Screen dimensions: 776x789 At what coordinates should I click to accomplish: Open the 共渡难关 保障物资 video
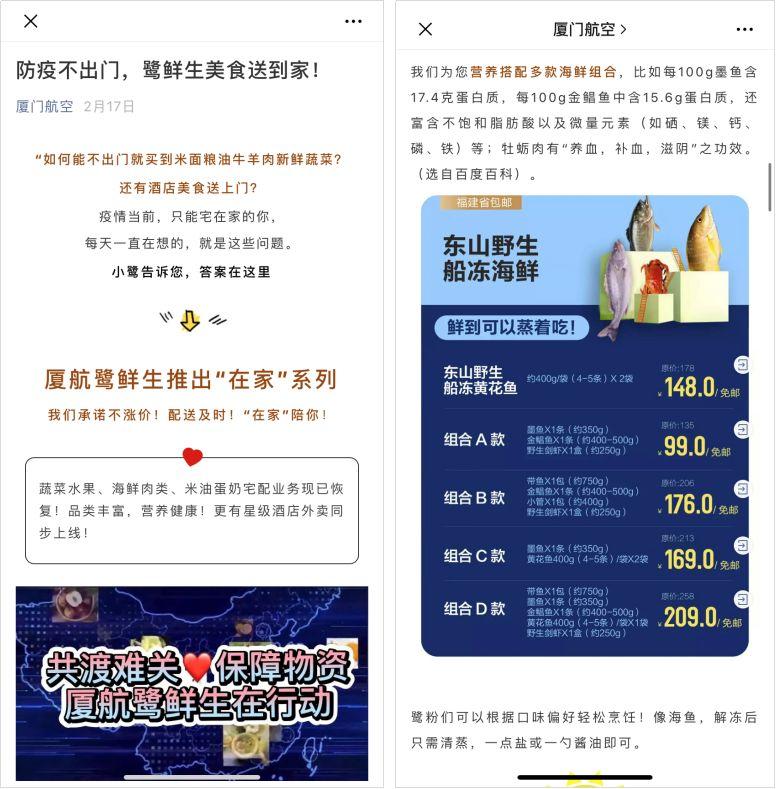(192, 683)
